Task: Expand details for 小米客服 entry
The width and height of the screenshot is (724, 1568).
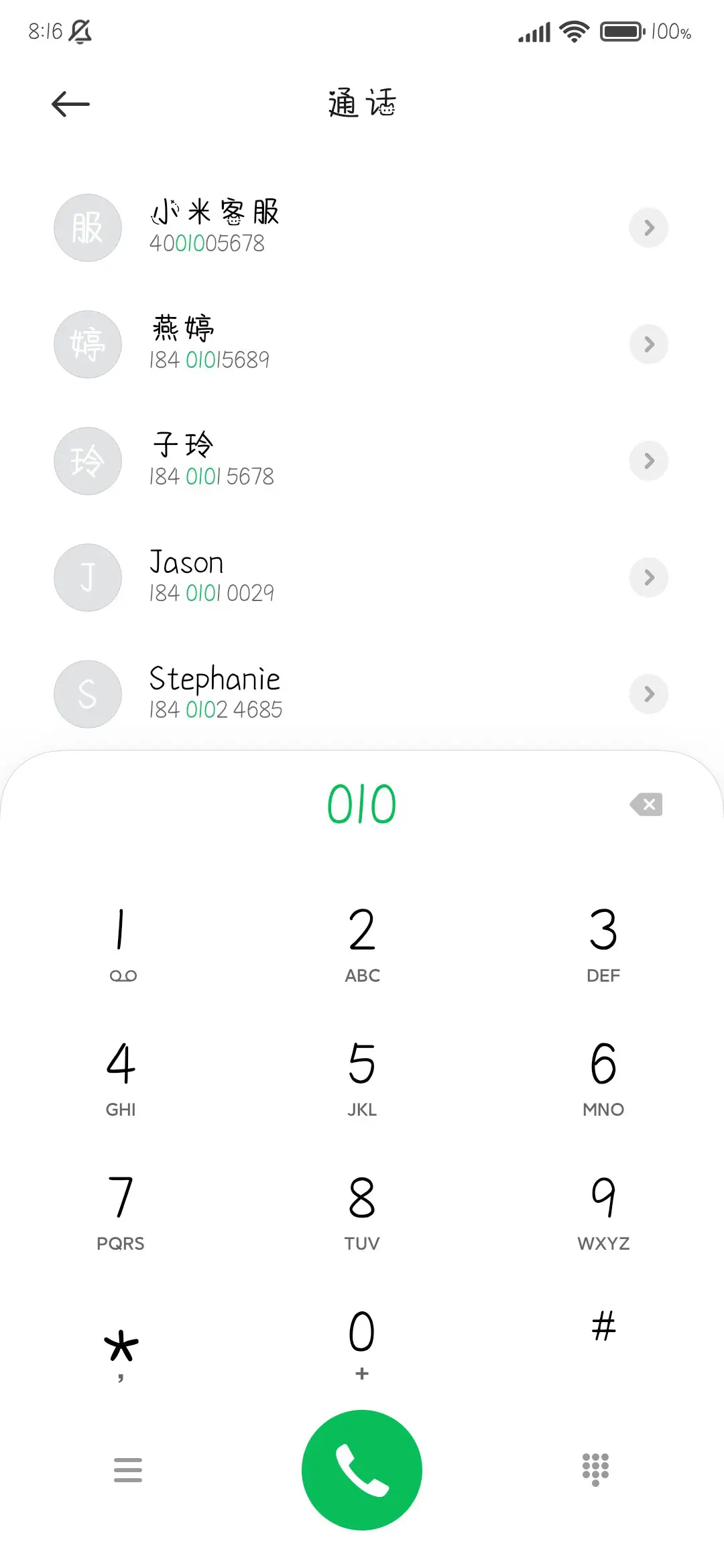Action: coord(649,228)
